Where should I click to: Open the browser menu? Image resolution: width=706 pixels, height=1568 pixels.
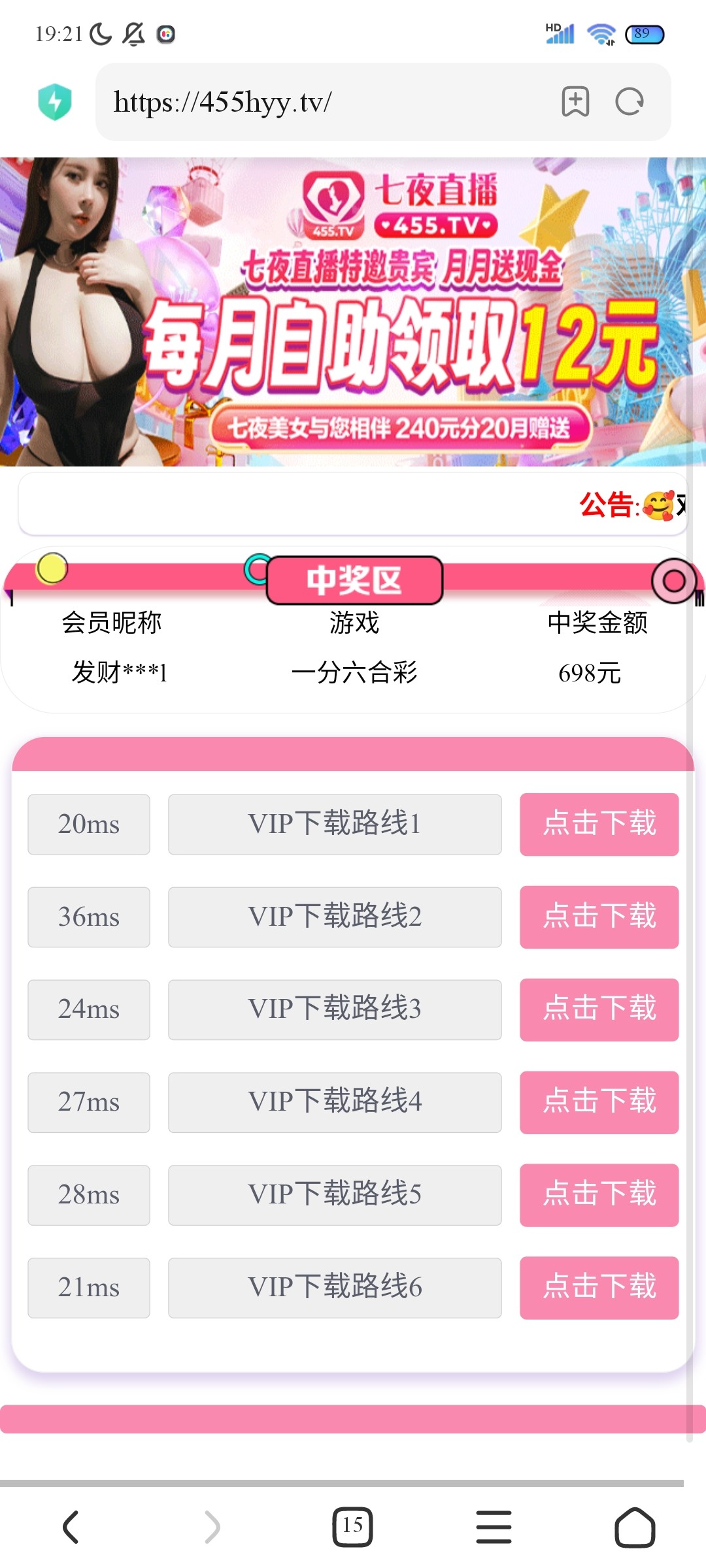tap(494, 1527)
